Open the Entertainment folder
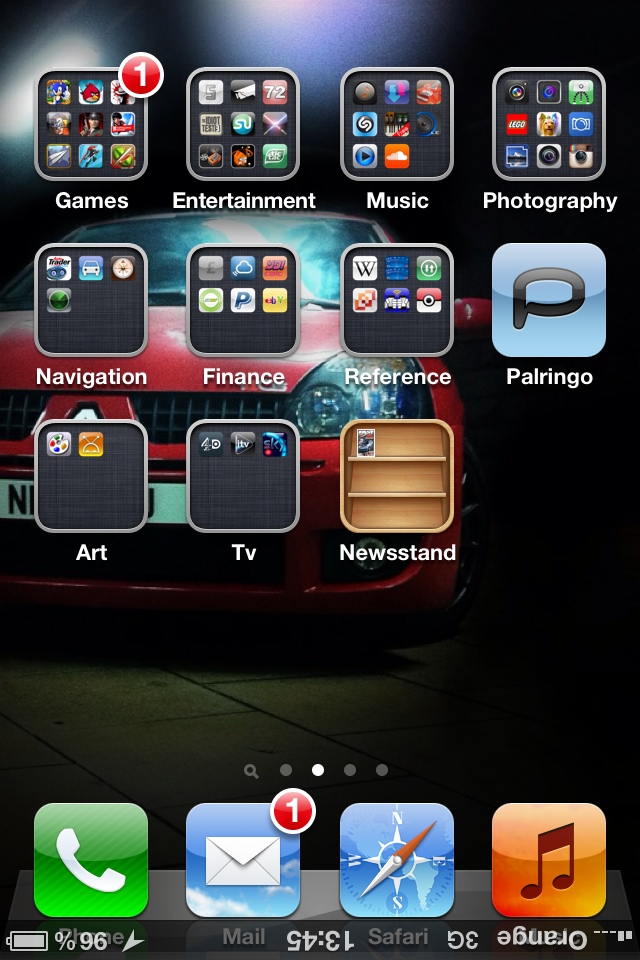This screenshot has height=960, width=640. coord(243,124)
